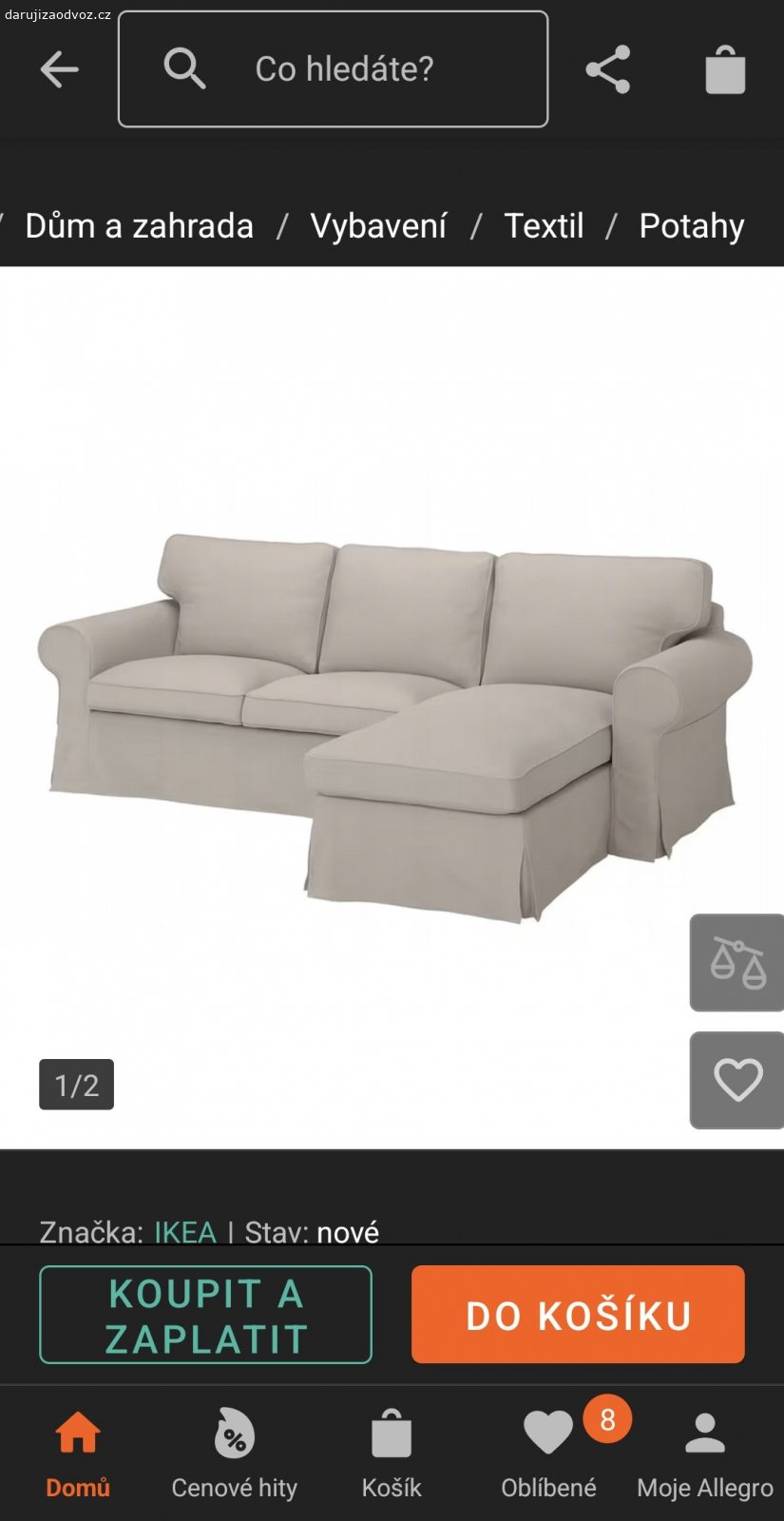Tap 'KOUPIT A ZAPLATIT' button
784x1521 pixels.
pos(205,1315)
